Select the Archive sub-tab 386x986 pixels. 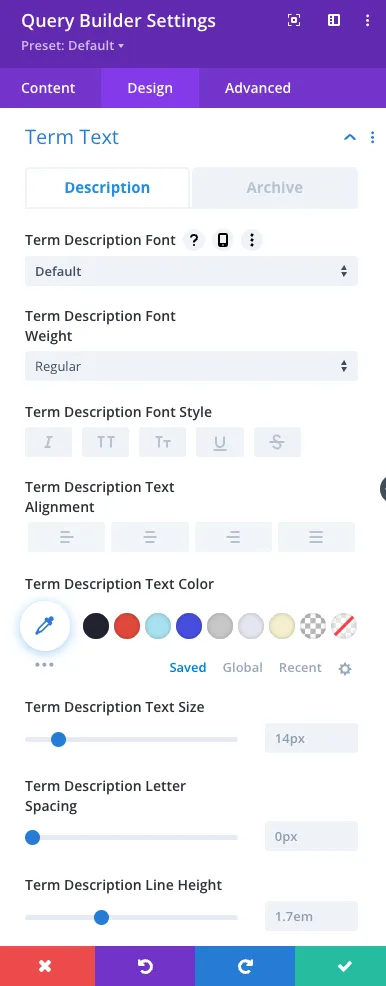coord(275,187)
